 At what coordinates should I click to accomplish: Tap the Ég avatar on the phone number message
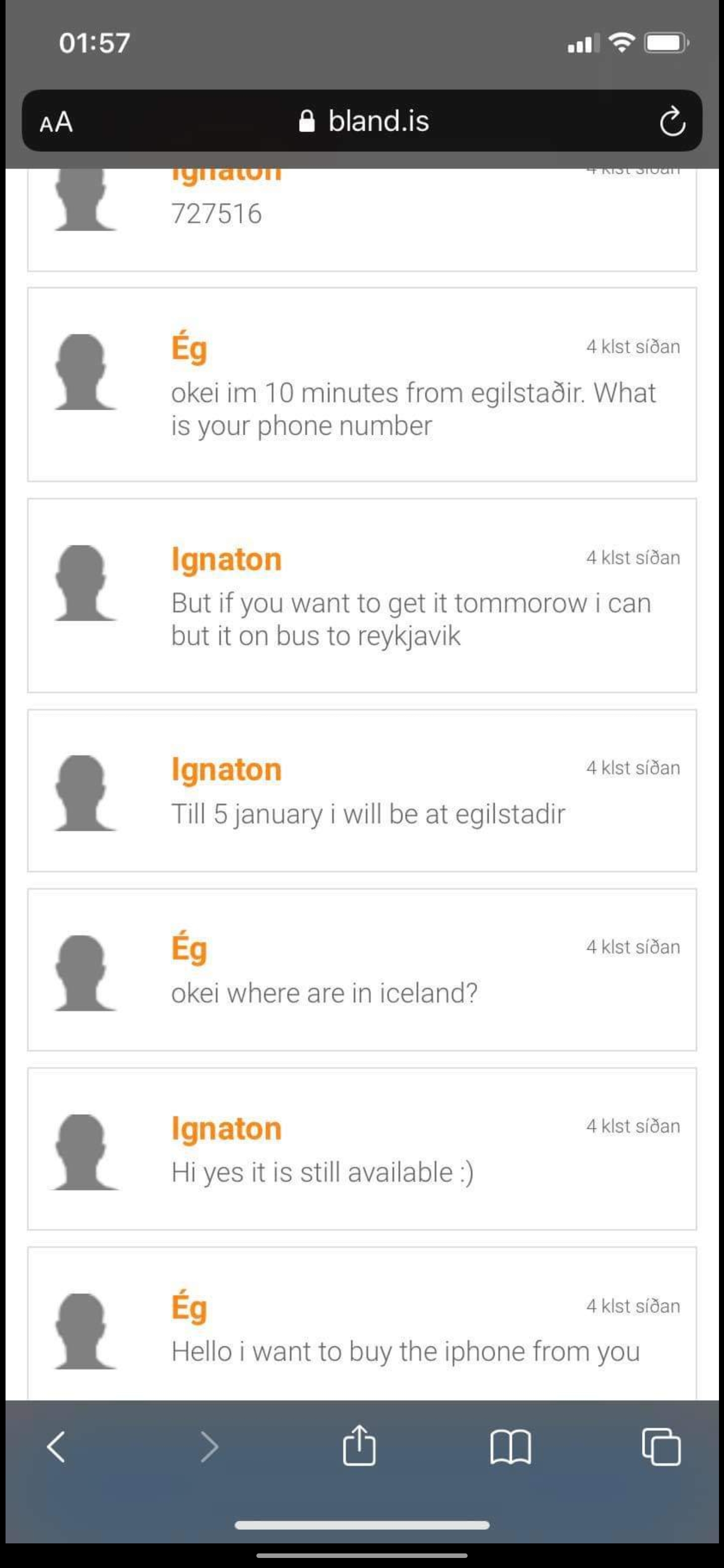[84, 371]
